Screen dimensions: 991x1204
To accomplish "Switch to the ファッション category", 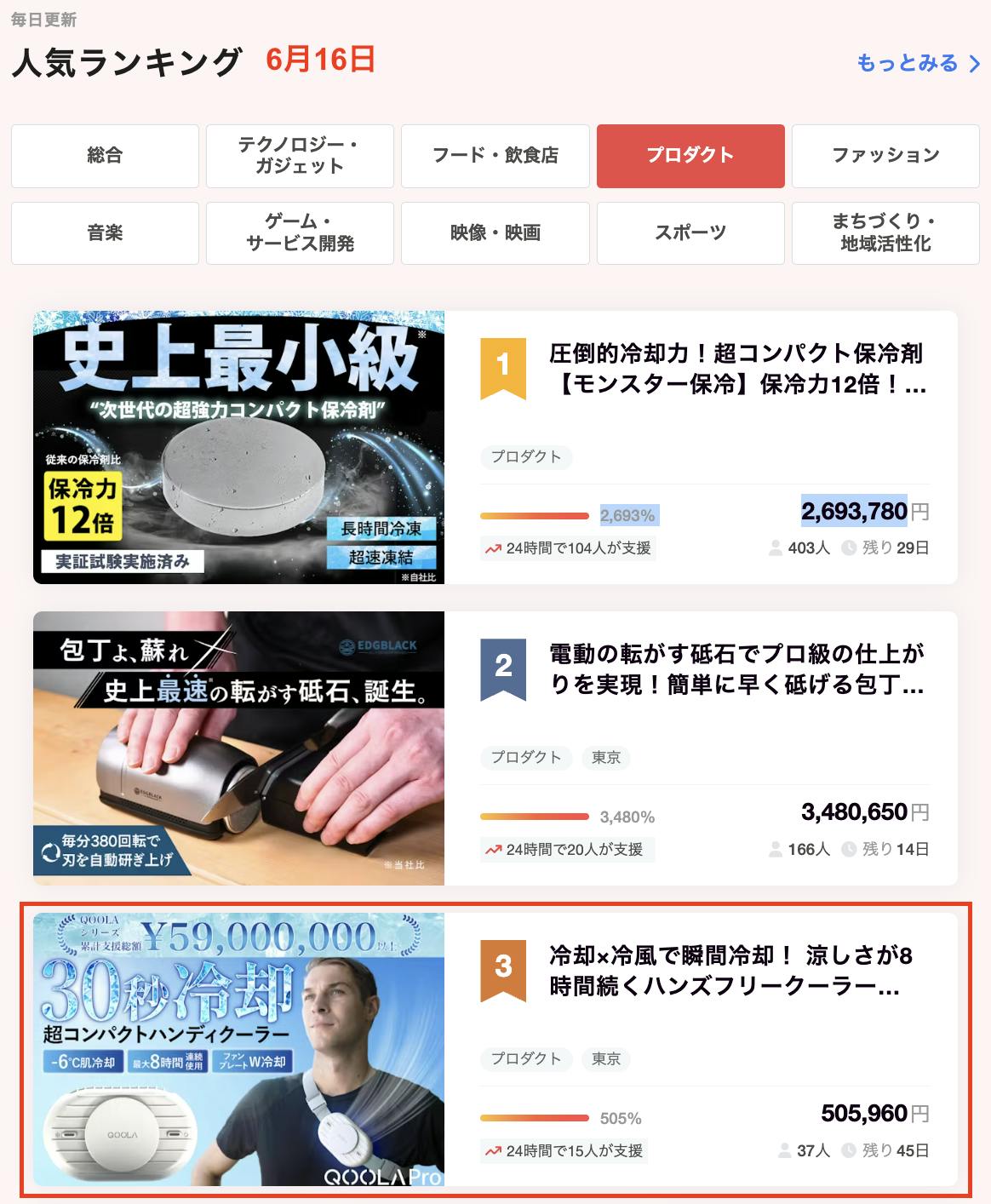I will [x=885, y=156].
